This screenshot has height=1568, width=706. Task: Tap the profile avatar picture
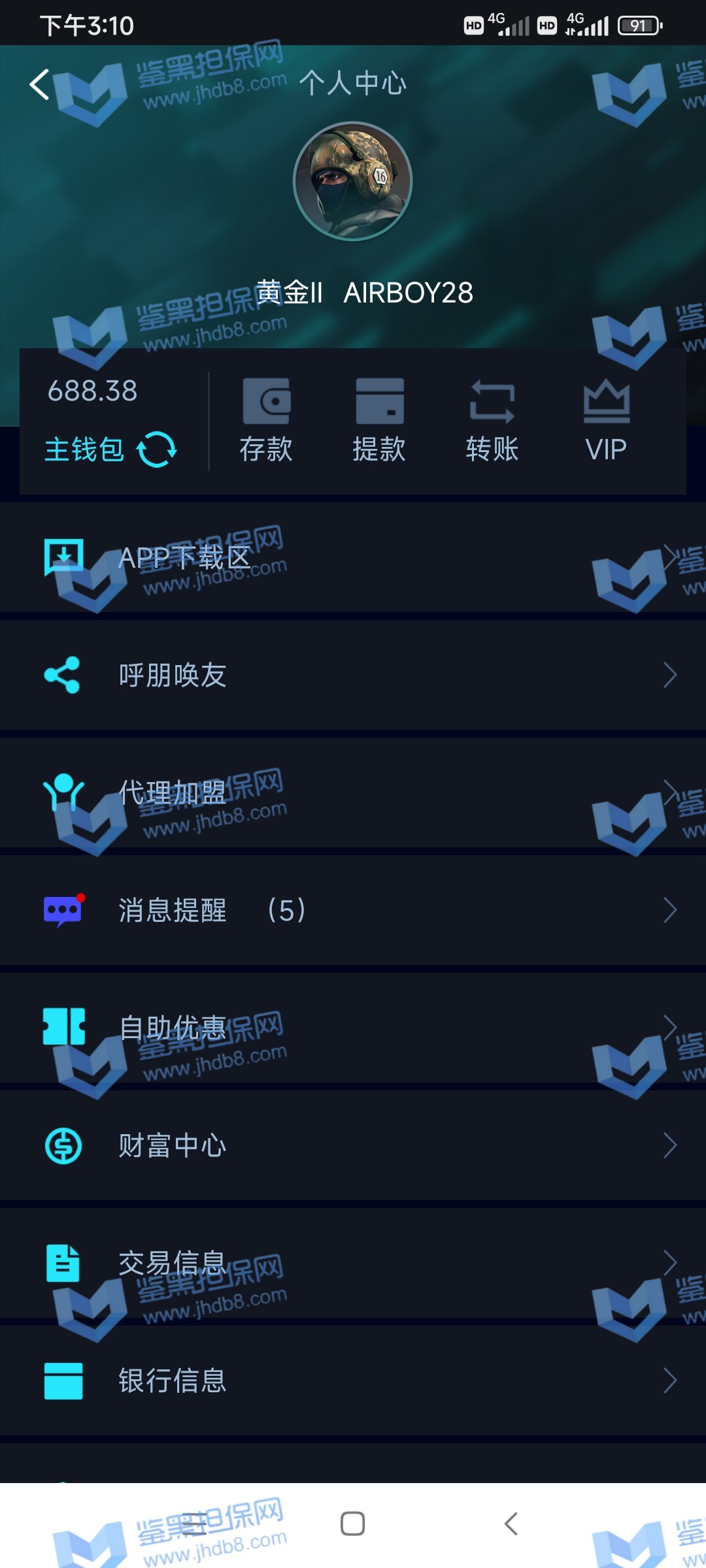[x=352, y=181]
